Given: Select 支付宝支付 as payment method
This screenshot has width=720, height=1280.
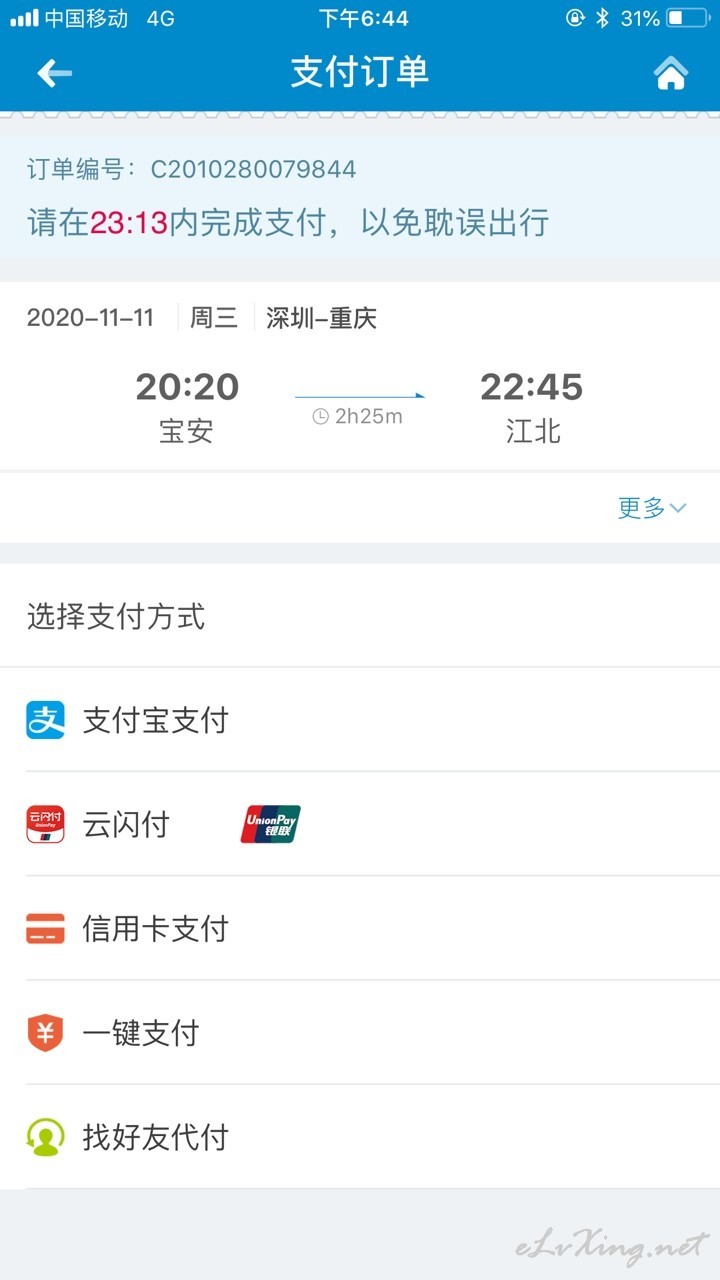Looking at the screenshot, I should pyautogui.click(x=360, y=720).
